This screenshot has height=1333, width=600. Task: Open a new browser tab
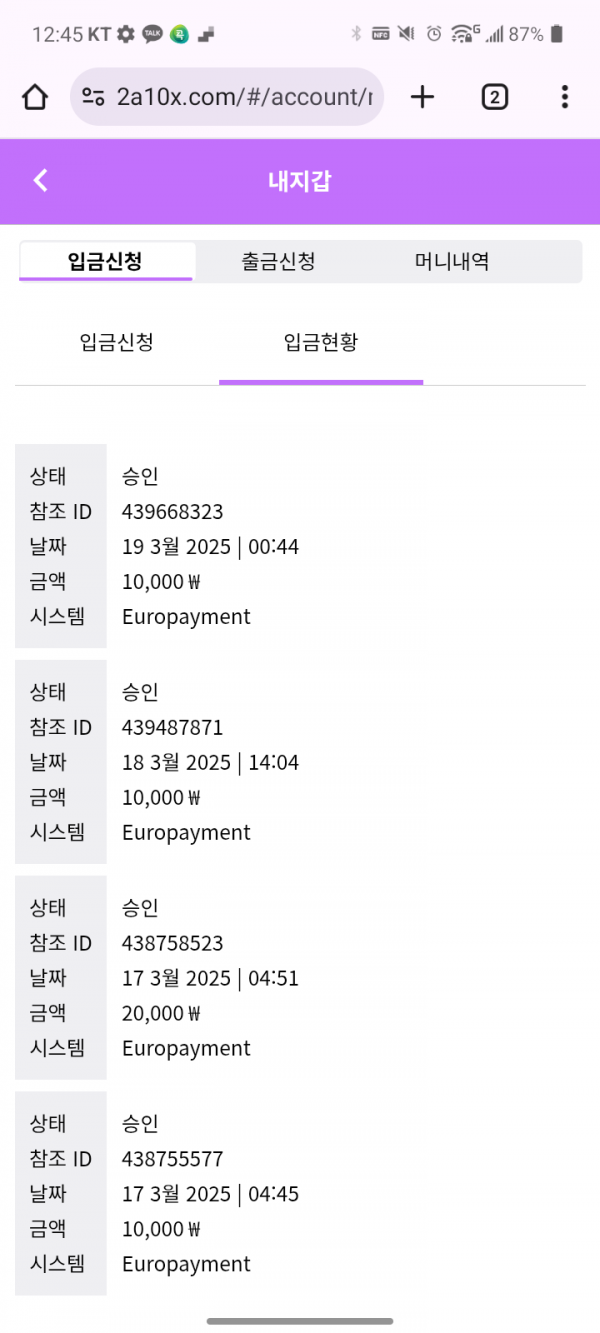pyautogui.click(x=423, y=97)
